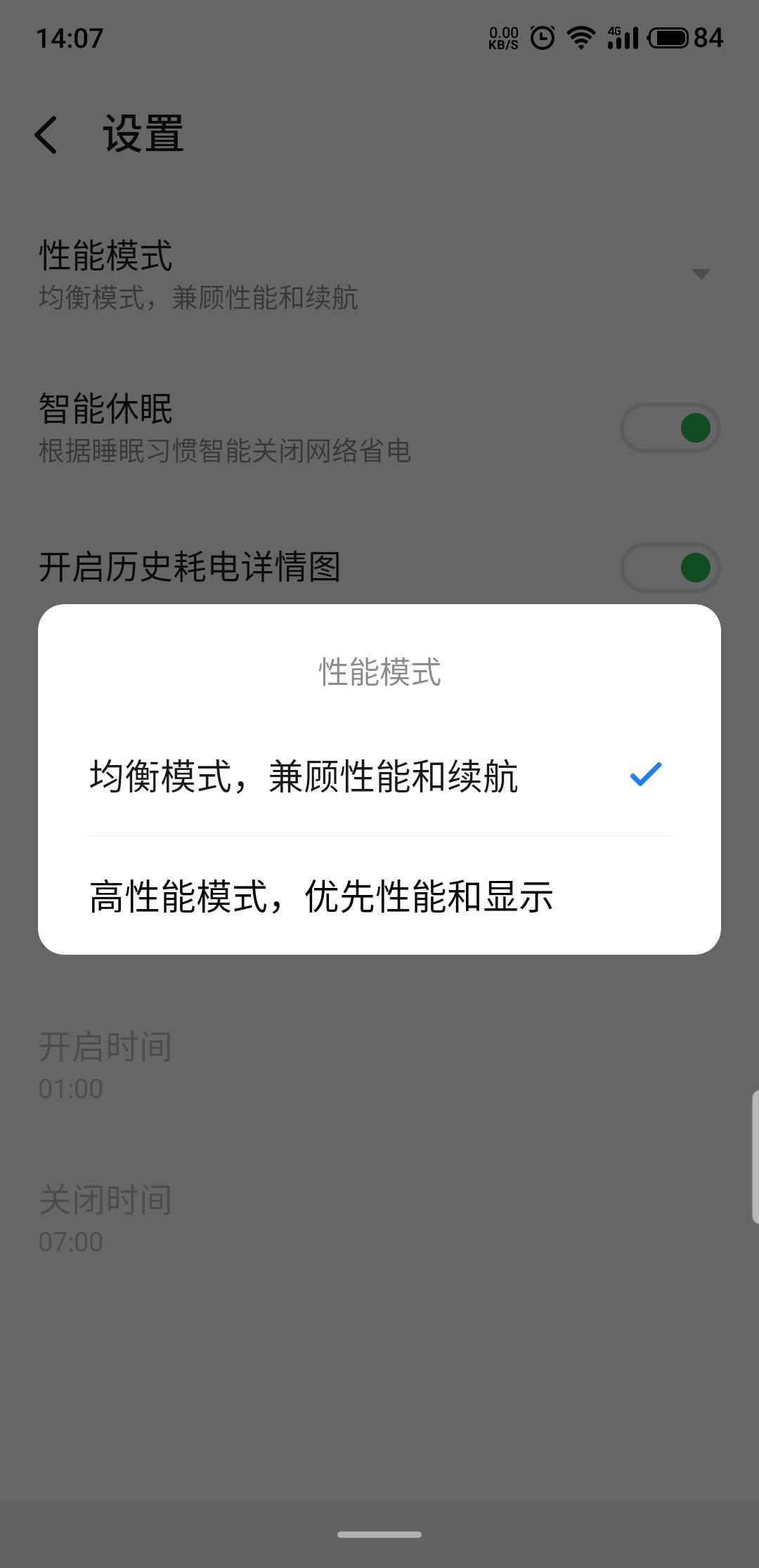Disable the 智能休眠 switch

point(669,428)
